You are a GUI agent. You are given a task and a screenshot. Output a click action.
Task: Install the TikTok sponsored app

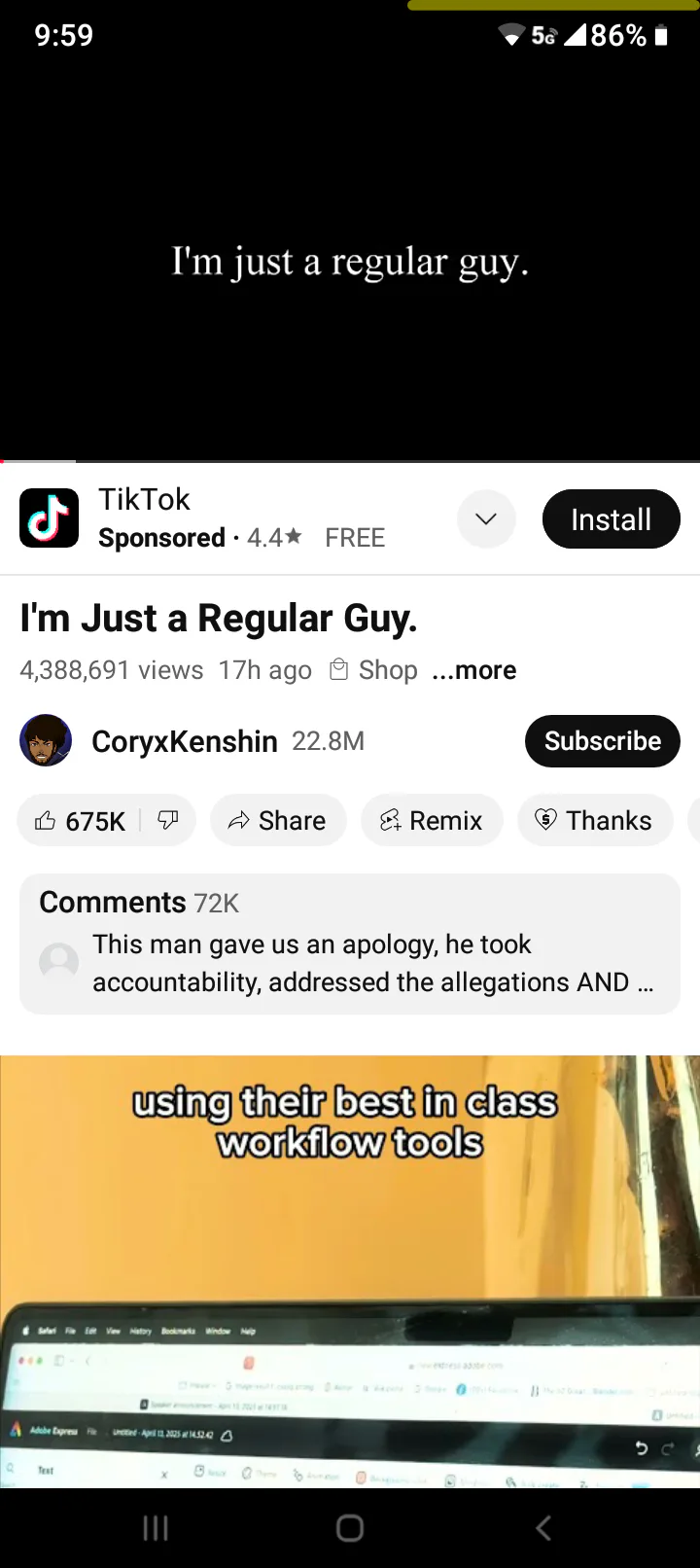(x=611, y=519)
